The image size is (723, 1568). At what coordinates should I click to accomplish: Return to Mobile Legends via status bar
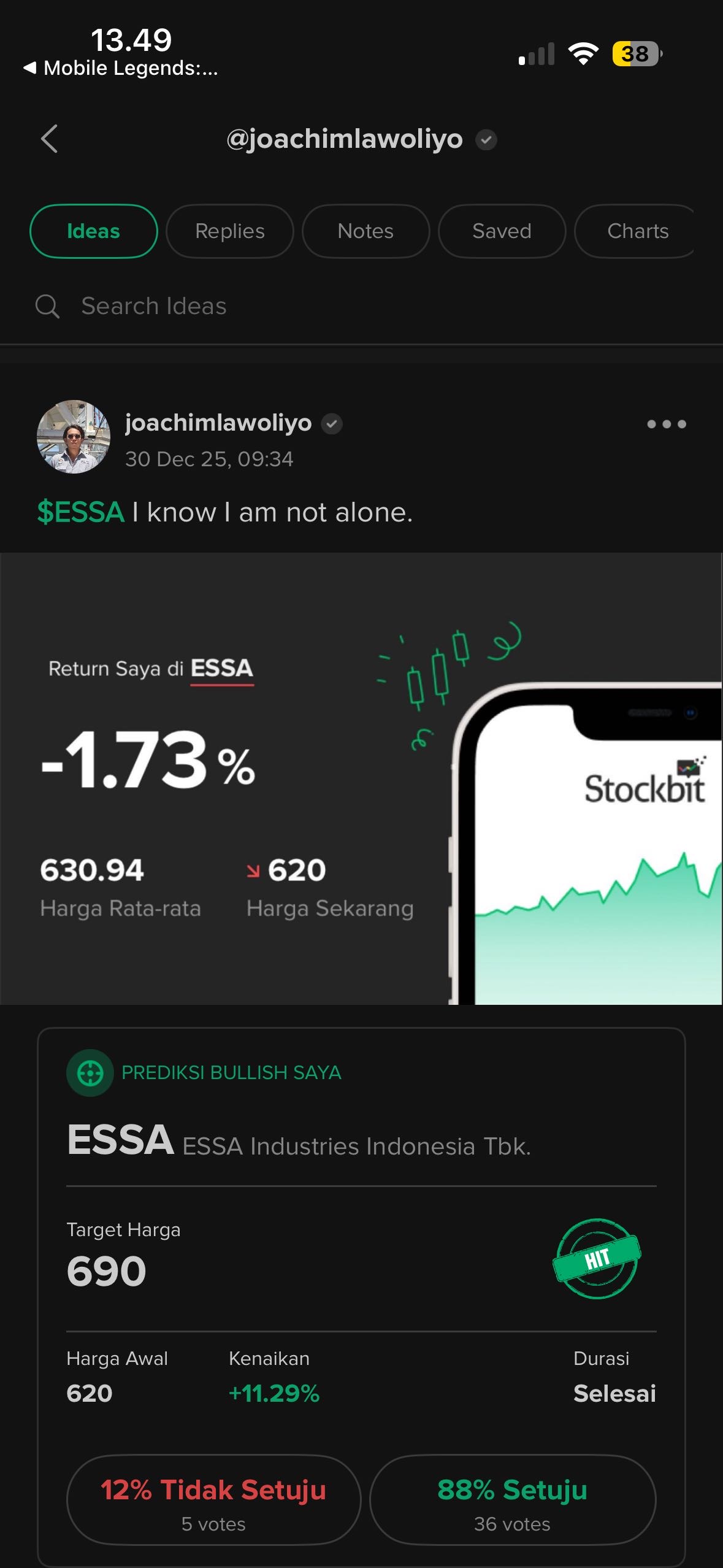[121, 68]
